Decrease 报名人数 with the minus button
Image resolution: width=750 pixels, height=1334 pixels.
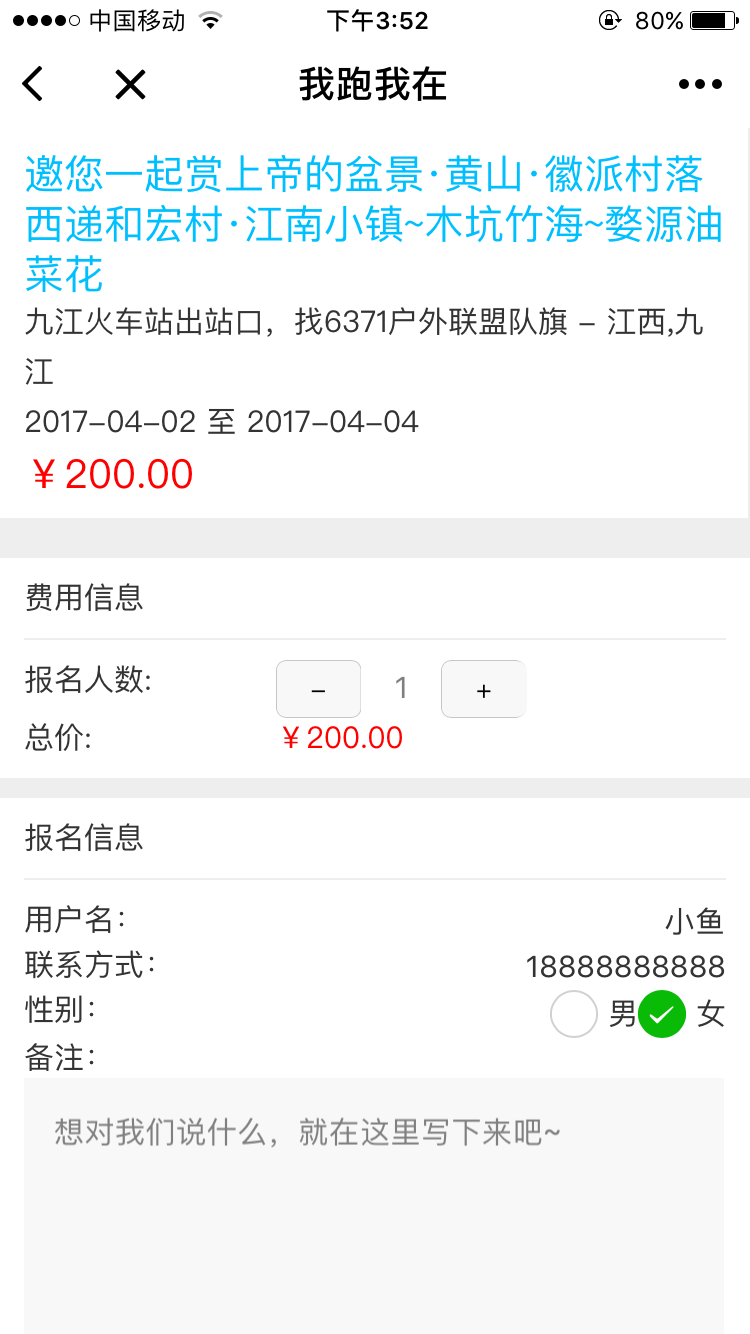click(318, 689)
